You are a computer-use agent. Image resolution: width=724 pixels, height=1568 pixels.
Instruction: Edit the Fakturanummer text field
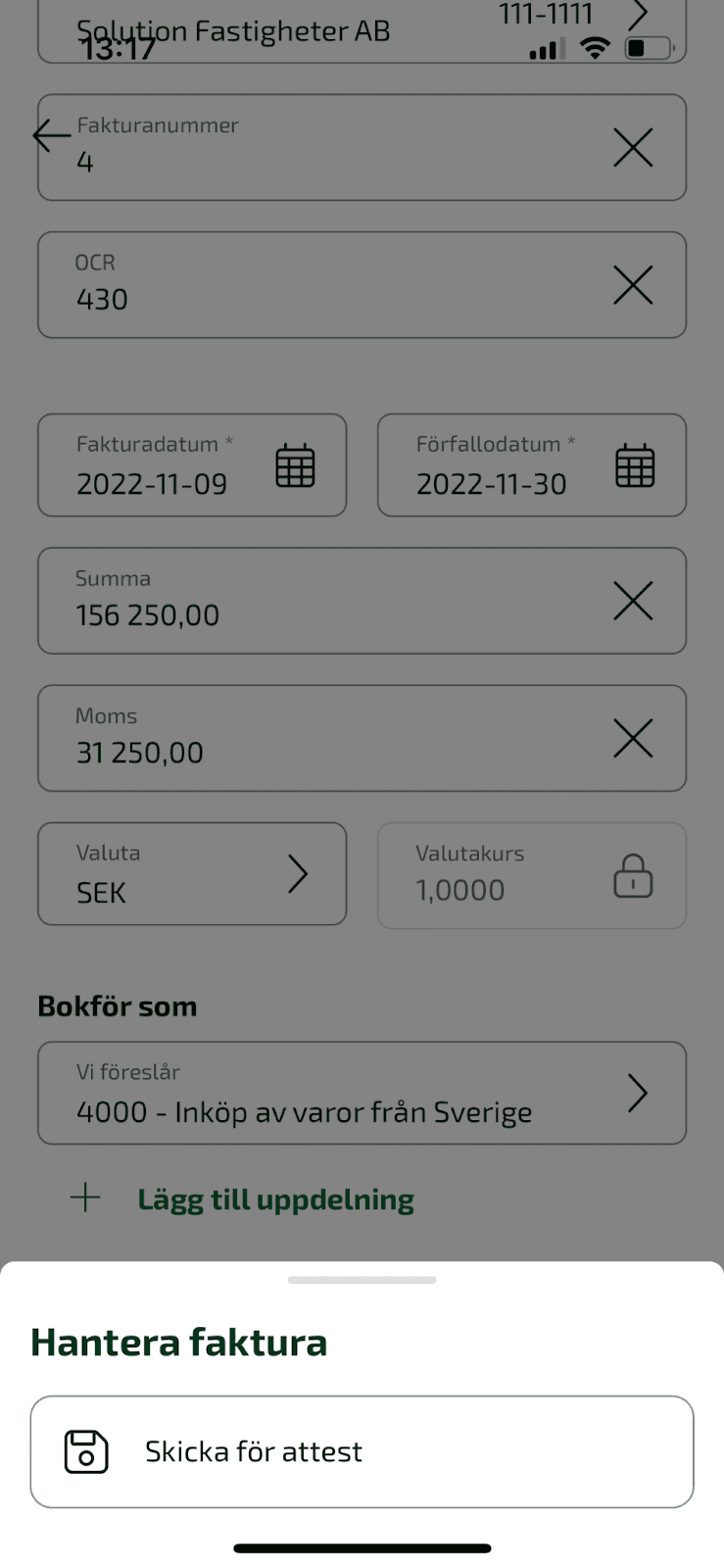pos(323,148)
